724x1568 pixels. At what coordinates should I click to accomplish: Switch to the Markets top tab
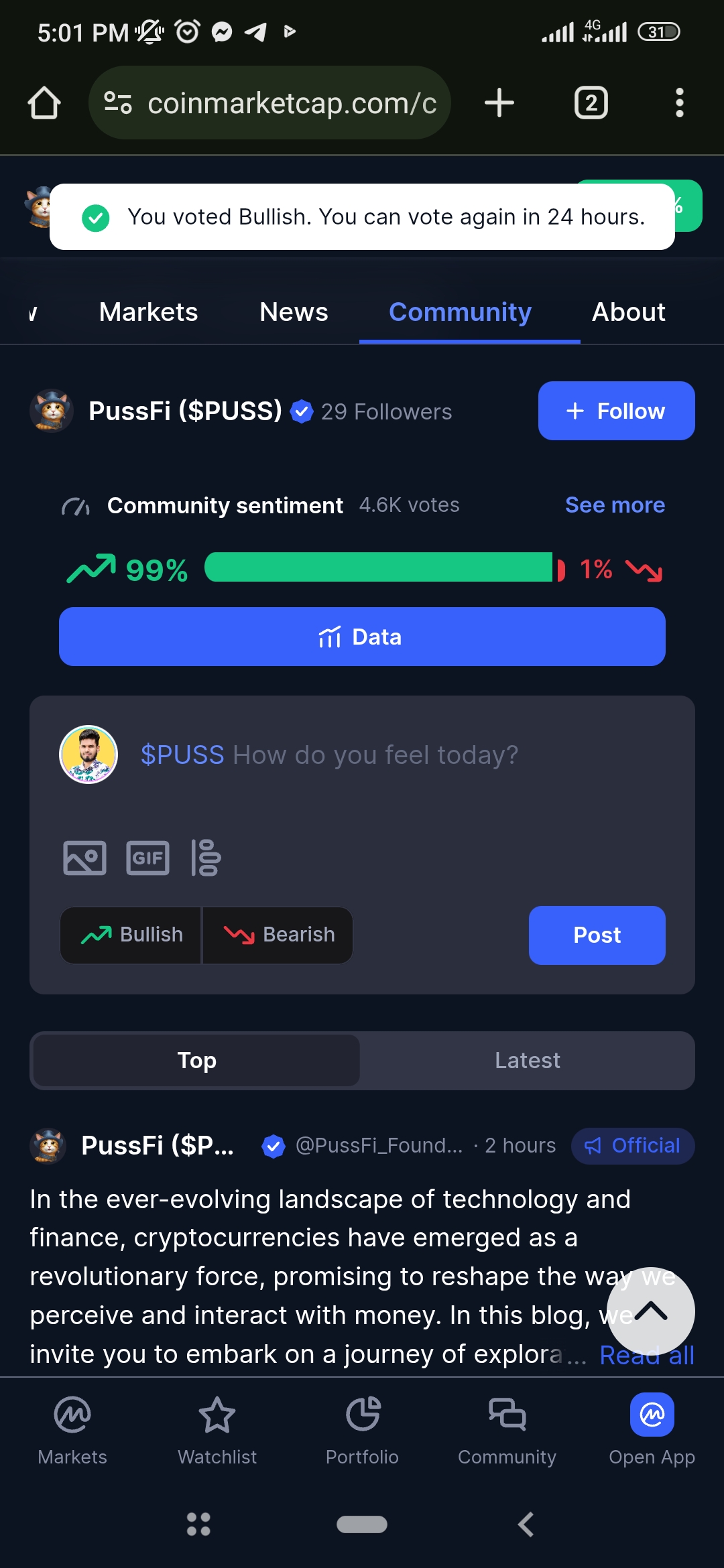pyautogui.click(x=148, y=312)
